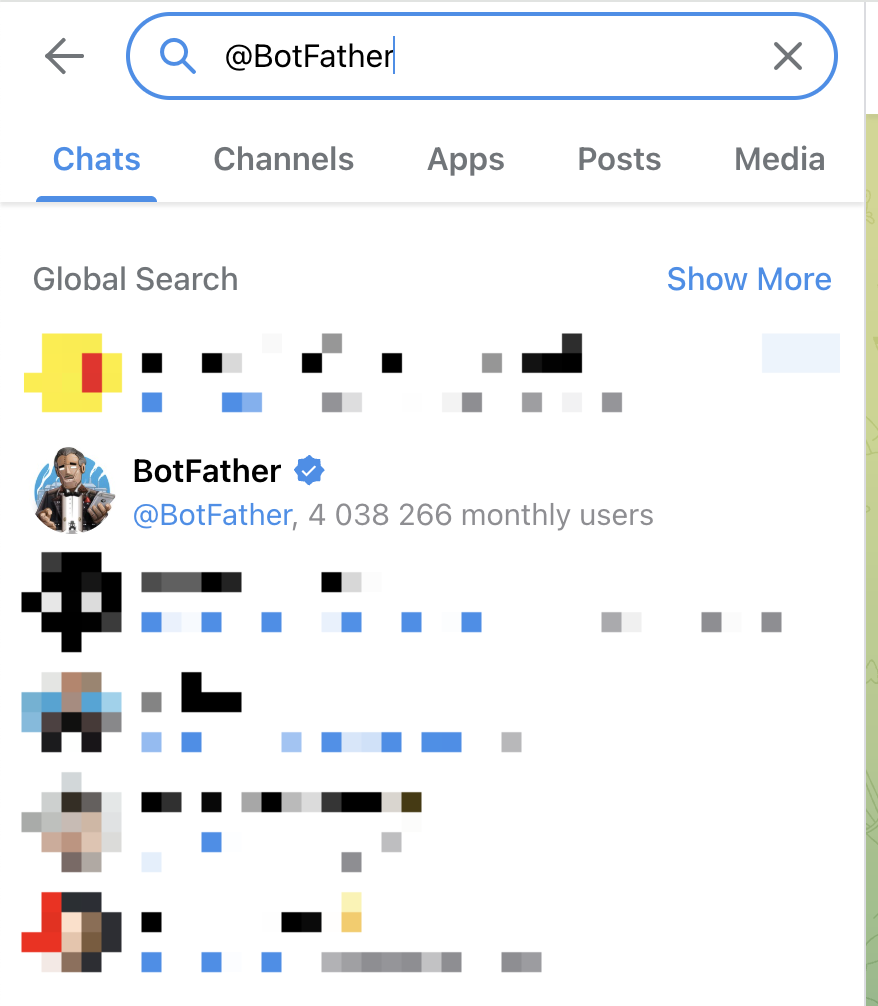Select the last search result row

coord(400,932)
